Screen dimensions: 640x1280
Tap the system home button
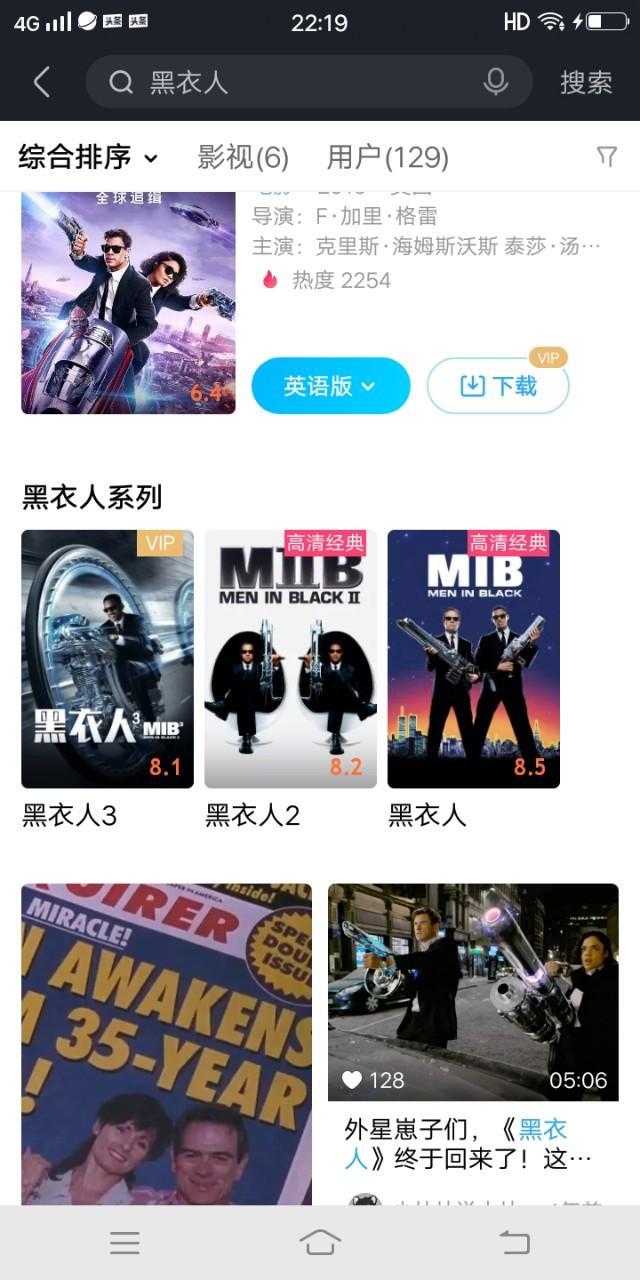320,1243
